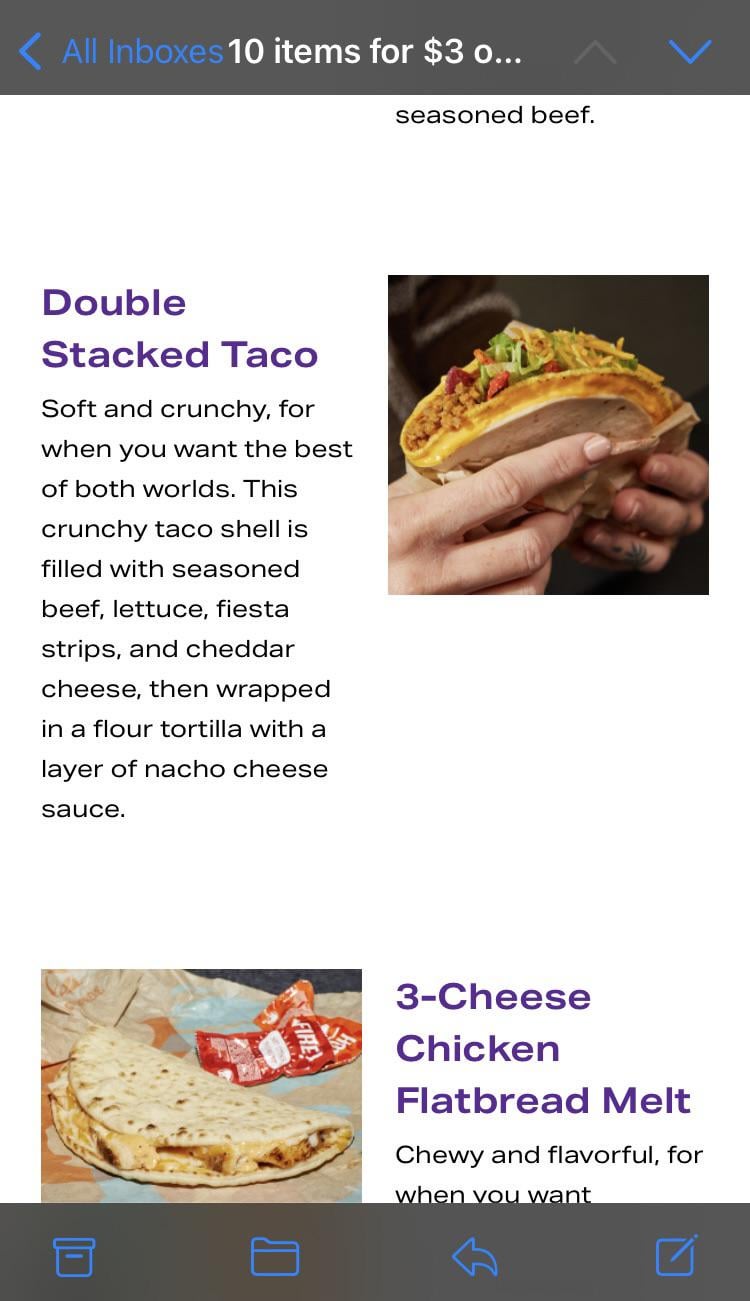Image resolution: width=750 pixels, height=1301 pixels.
Task: Go back to All Inboxes
Action: coord(120,51)
